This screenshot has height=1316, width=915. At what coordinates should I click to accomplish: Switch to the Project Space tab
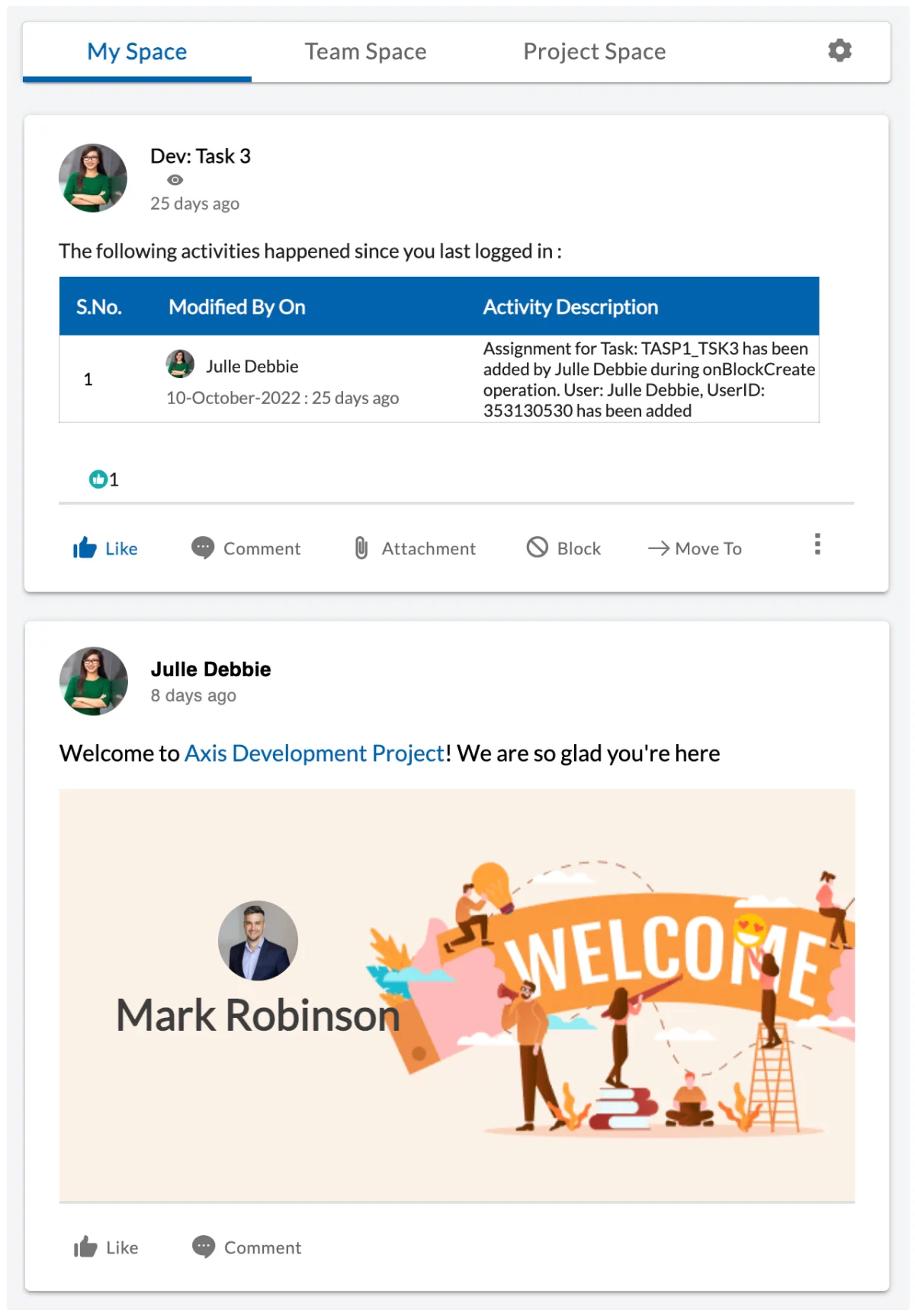[x=594, y=52]
